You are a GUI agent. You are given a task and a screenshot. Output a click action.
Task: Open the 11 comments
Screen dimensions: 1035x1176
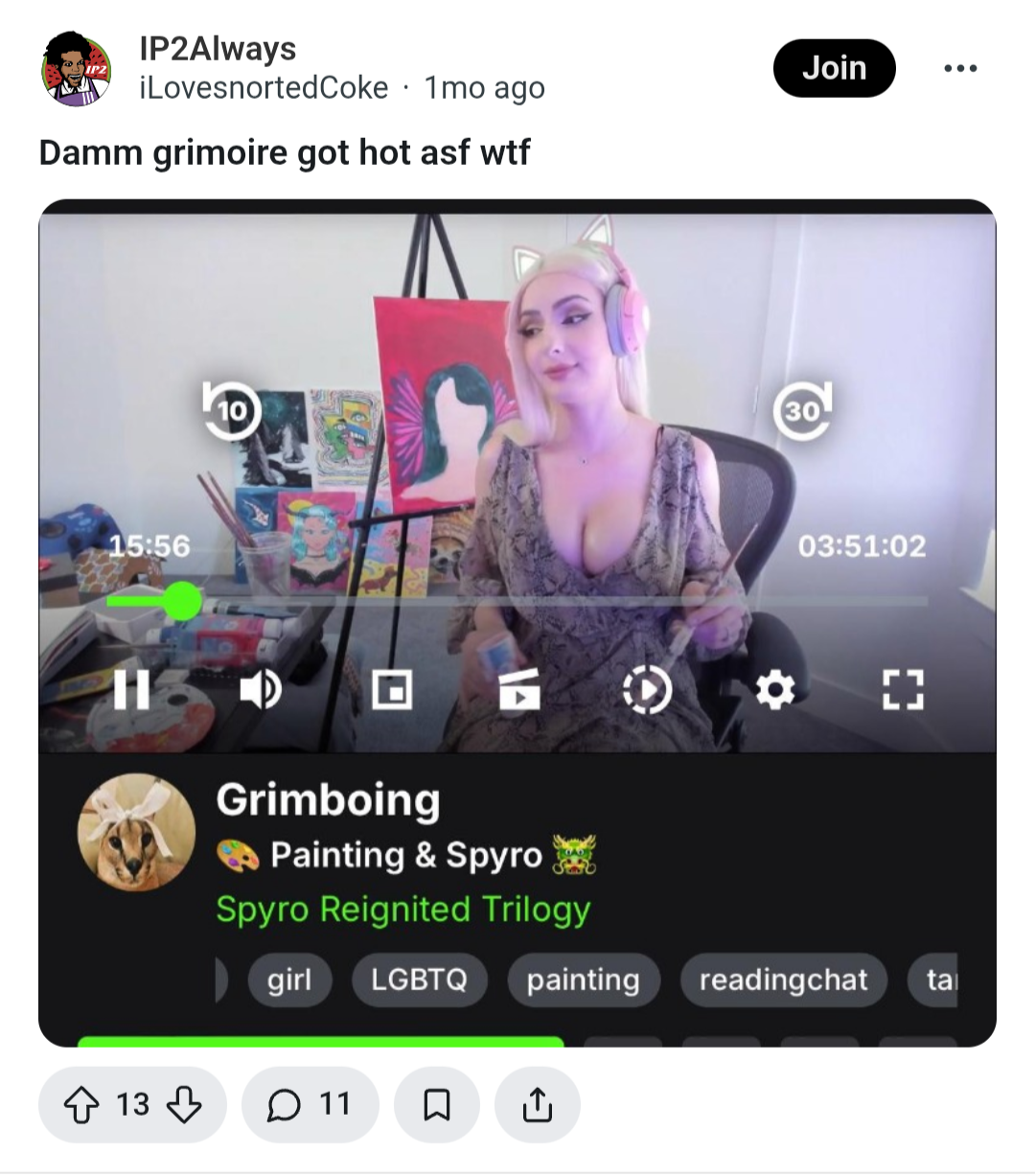(x=310, y=1105)
